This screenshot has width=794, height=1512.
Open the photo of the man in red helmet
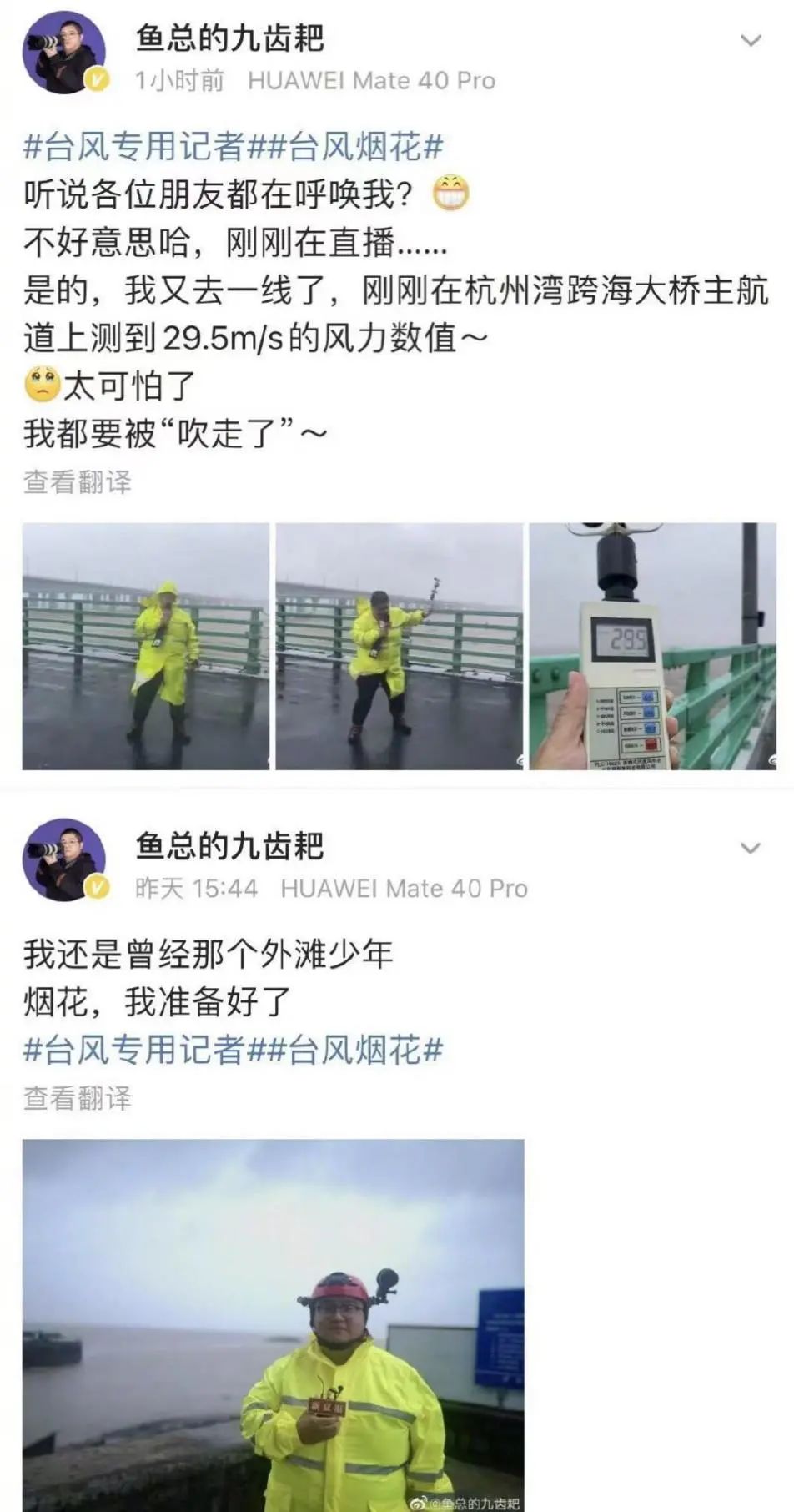point(274,1325)
